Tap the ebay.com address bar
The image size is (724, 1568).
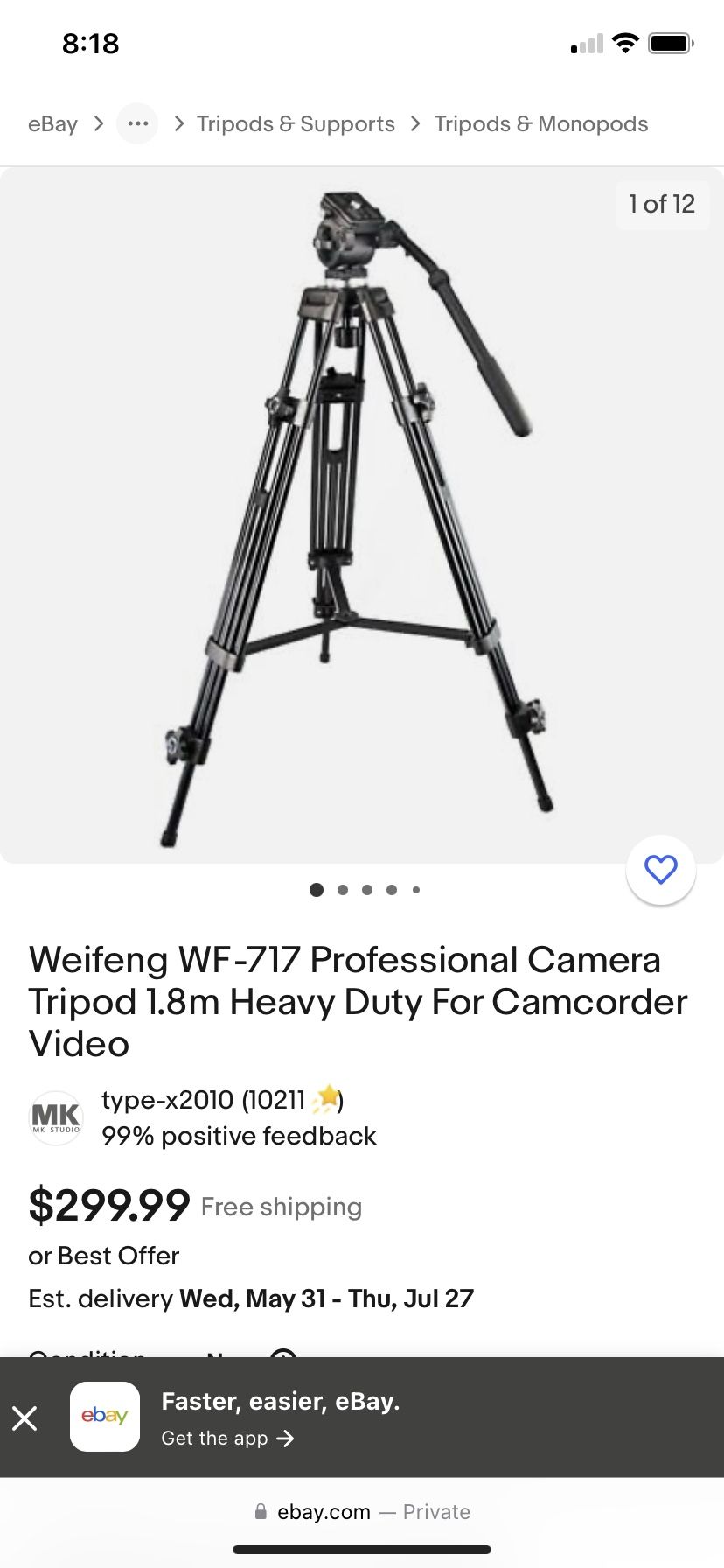362,1512
